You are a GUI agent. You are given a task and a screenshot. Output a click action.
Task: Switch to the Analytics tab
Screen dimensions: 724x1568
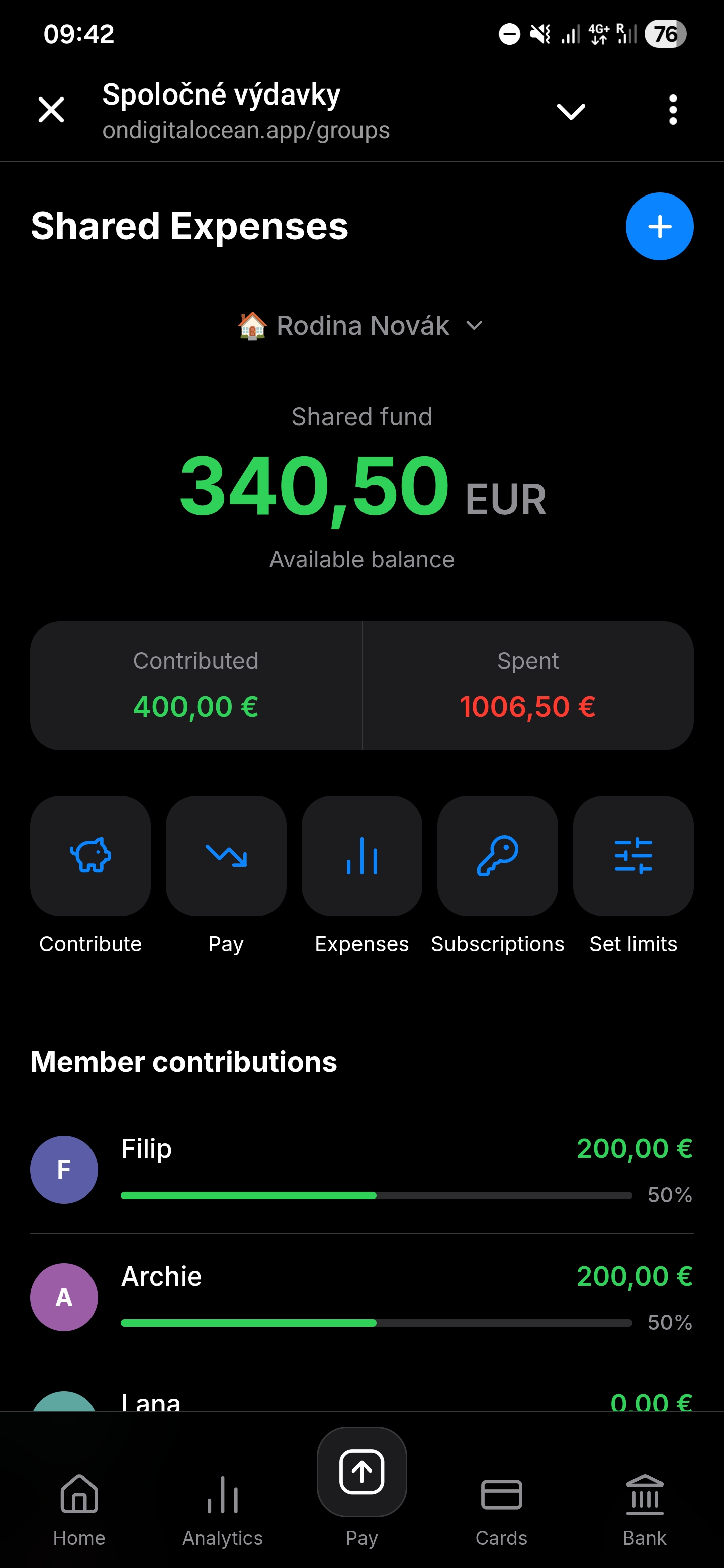coord(222,1510)
